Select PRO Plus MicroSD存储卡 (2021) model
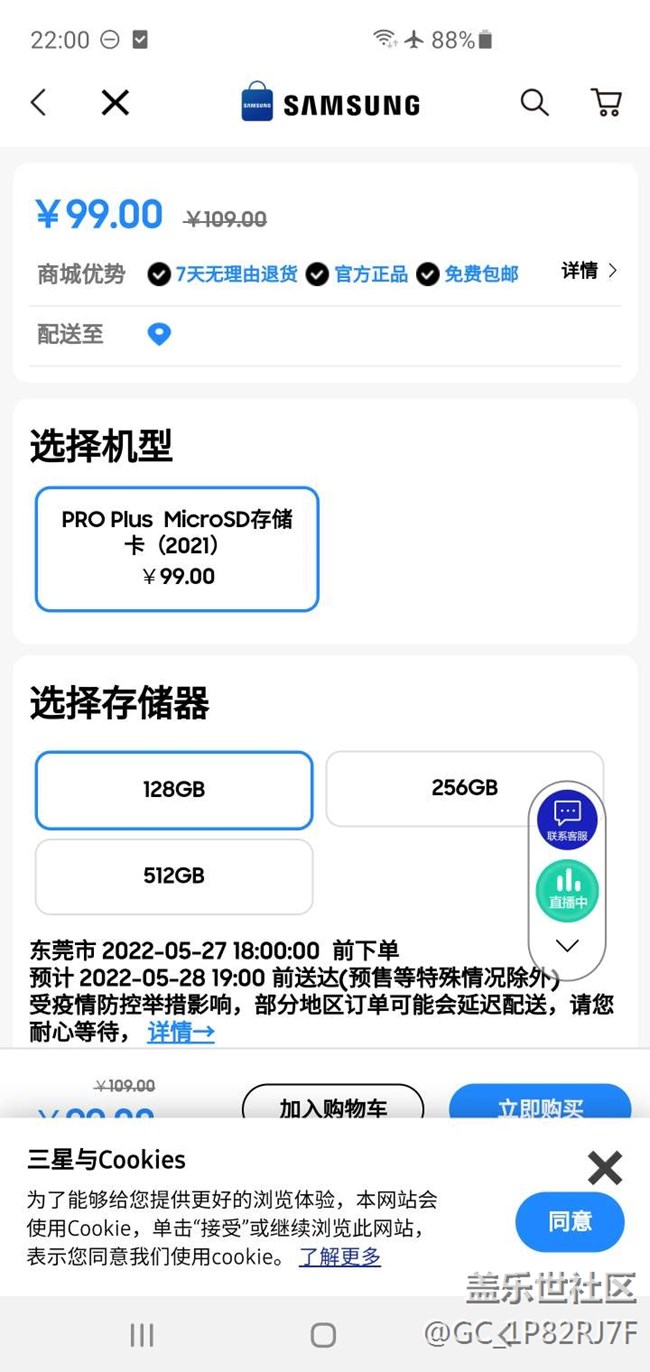 pos(177,549)
